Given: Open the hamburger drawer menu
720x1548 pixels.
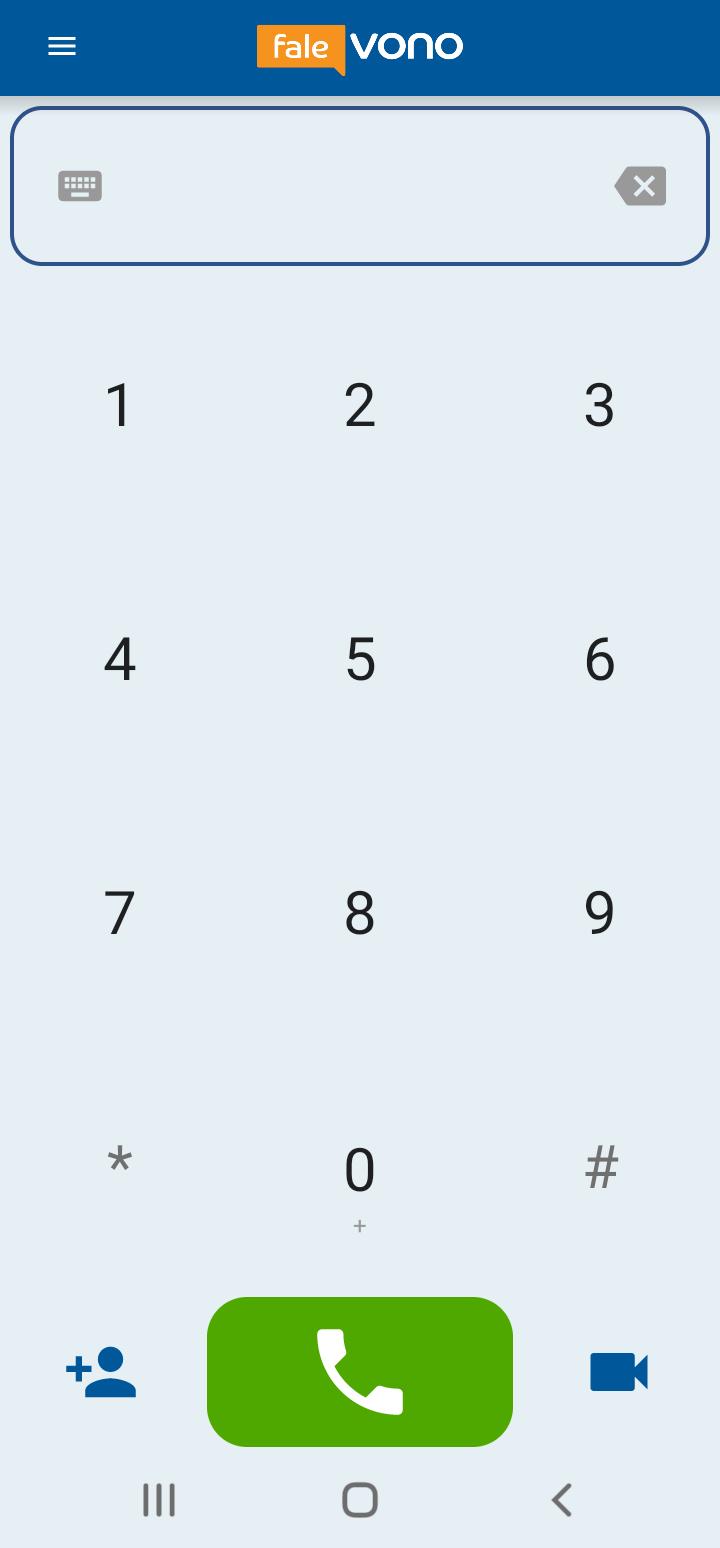Looking at the screenshot, I should [x=62, y=46].
